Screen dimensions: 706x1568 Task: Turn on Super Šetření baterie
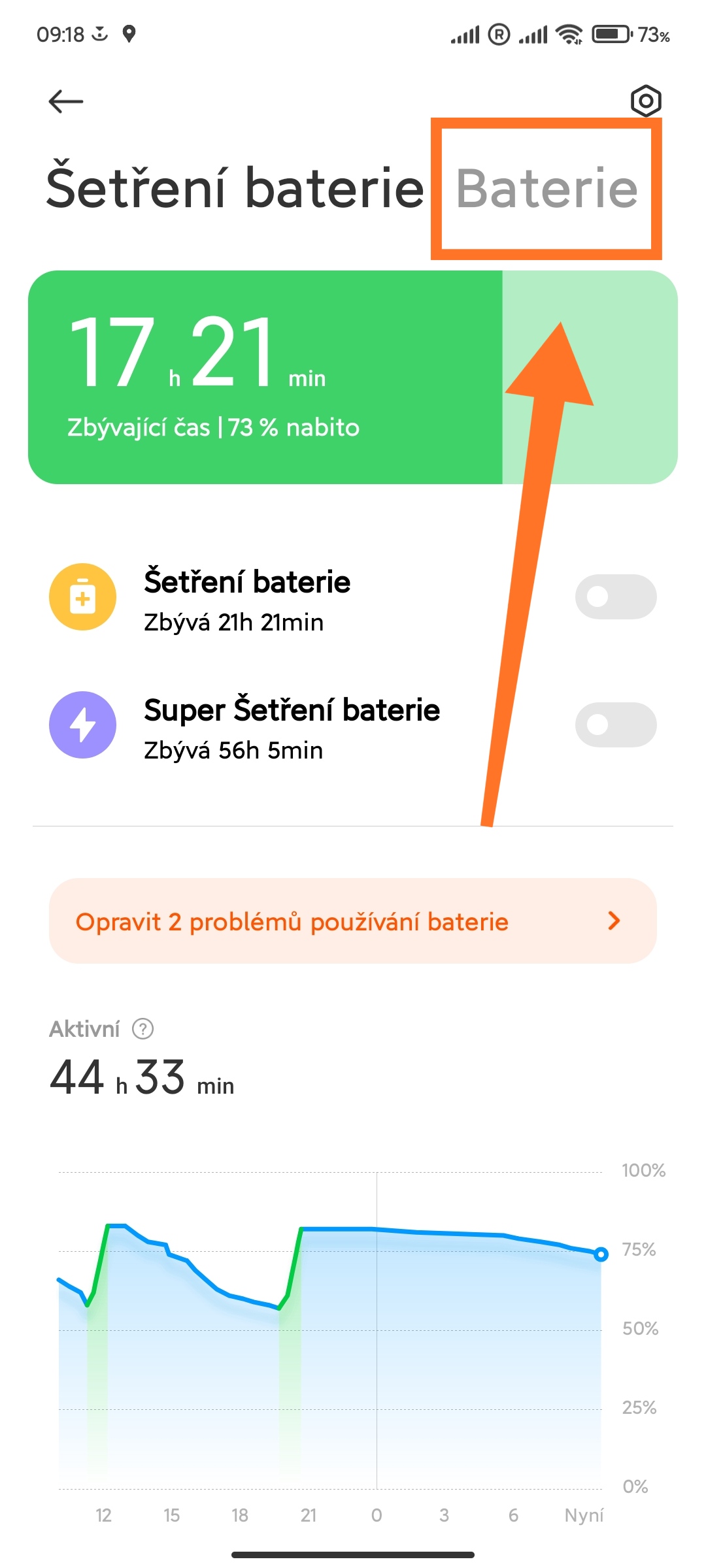(616, 725)
